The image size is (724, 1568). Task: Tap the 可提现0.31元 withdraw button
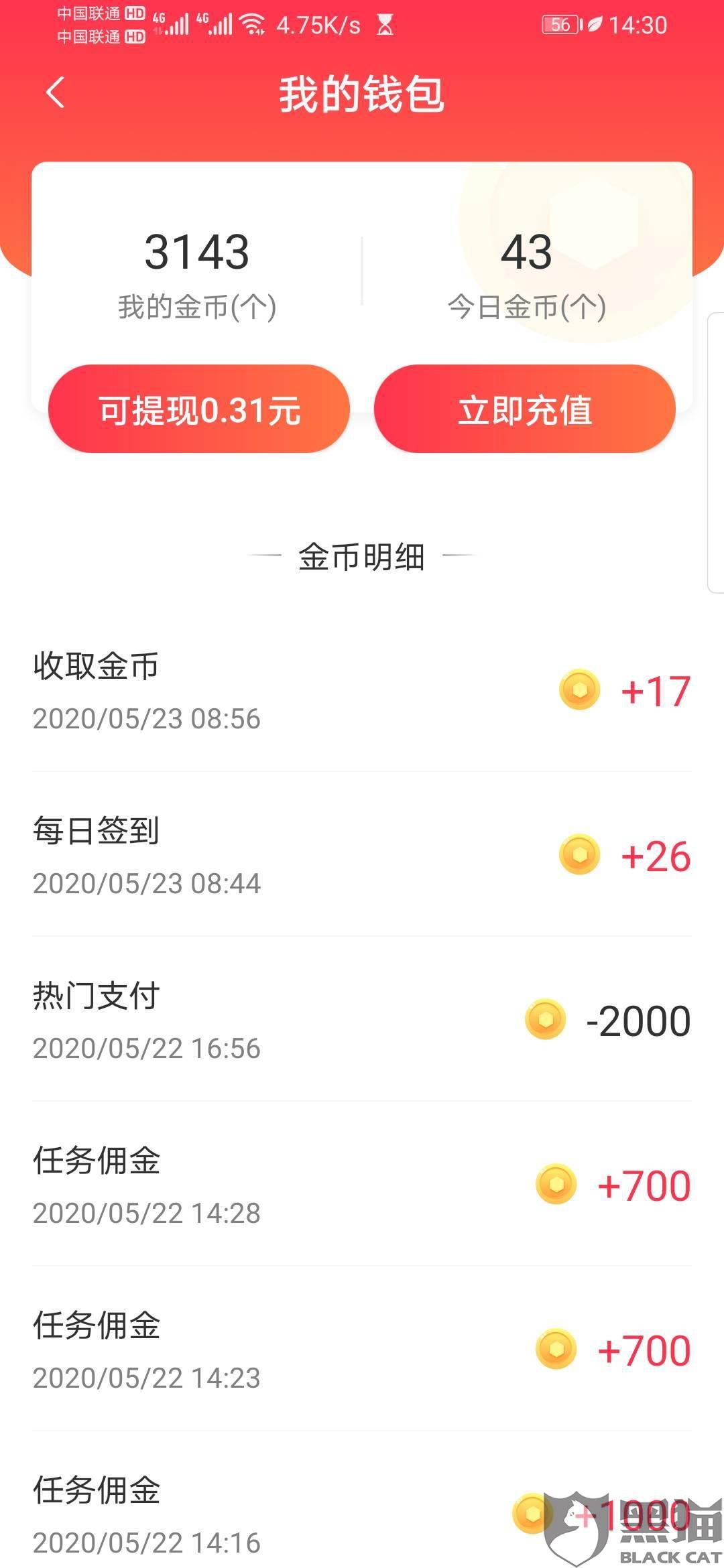click(199, 409)
